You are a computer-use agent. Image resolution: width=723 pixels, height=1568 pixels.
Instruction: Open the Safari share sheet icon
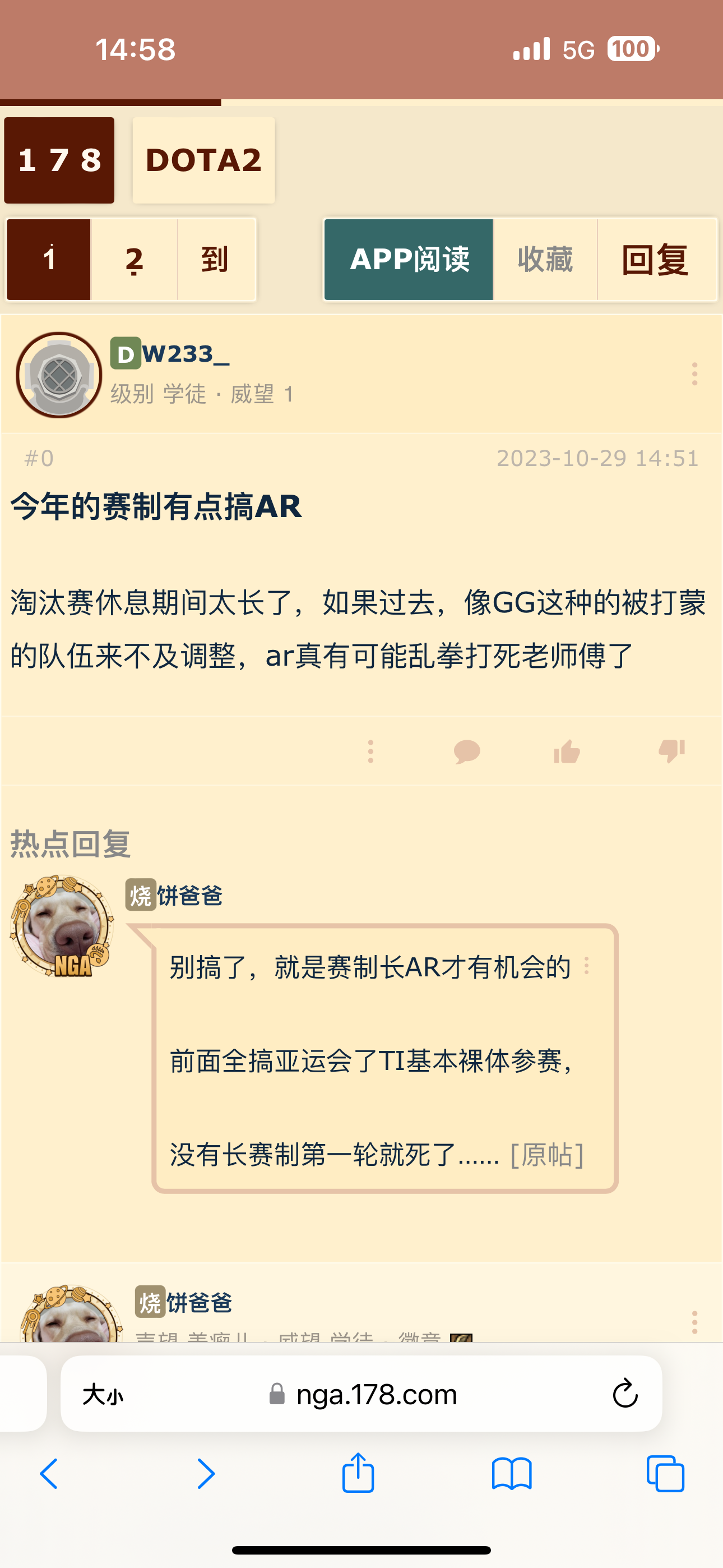pos(359,1474)
